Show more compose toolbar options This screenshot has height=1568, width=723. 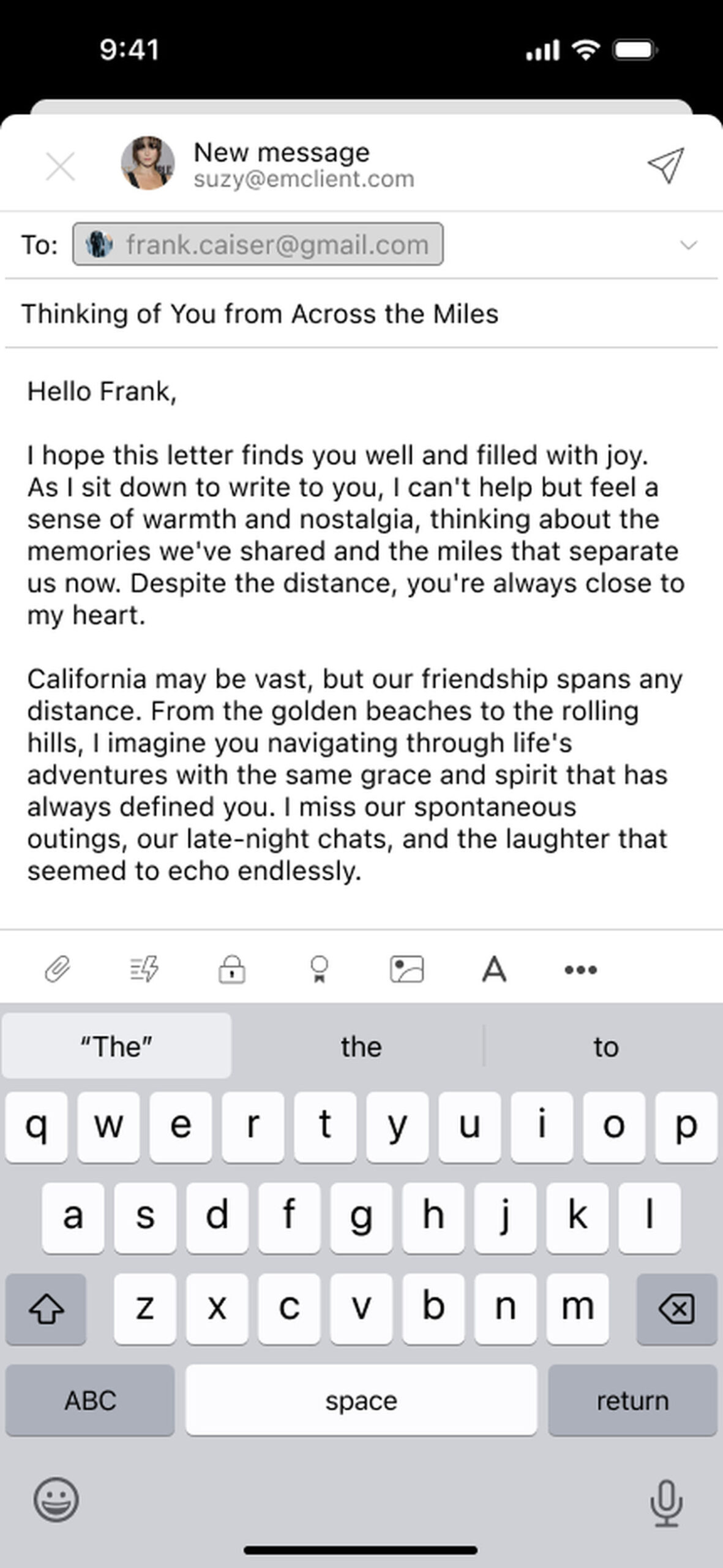pyautogui.click(x=580, y=969)
